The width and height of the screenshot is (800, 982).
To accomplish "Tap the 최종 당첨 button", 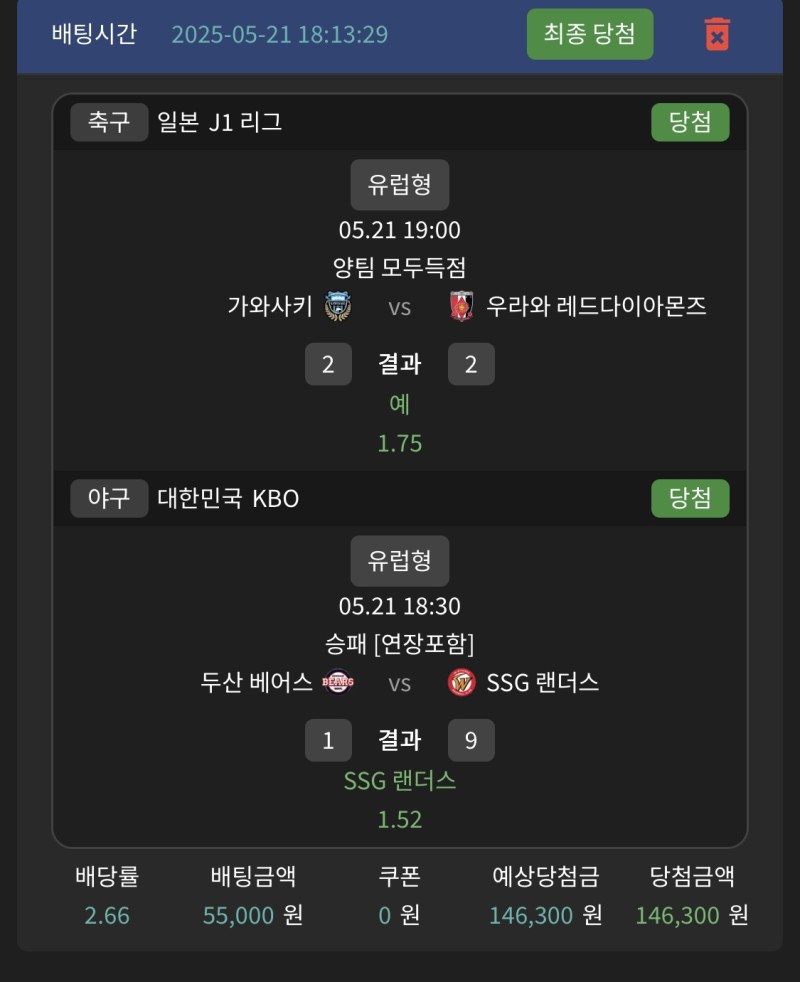I will click(589, 34).
